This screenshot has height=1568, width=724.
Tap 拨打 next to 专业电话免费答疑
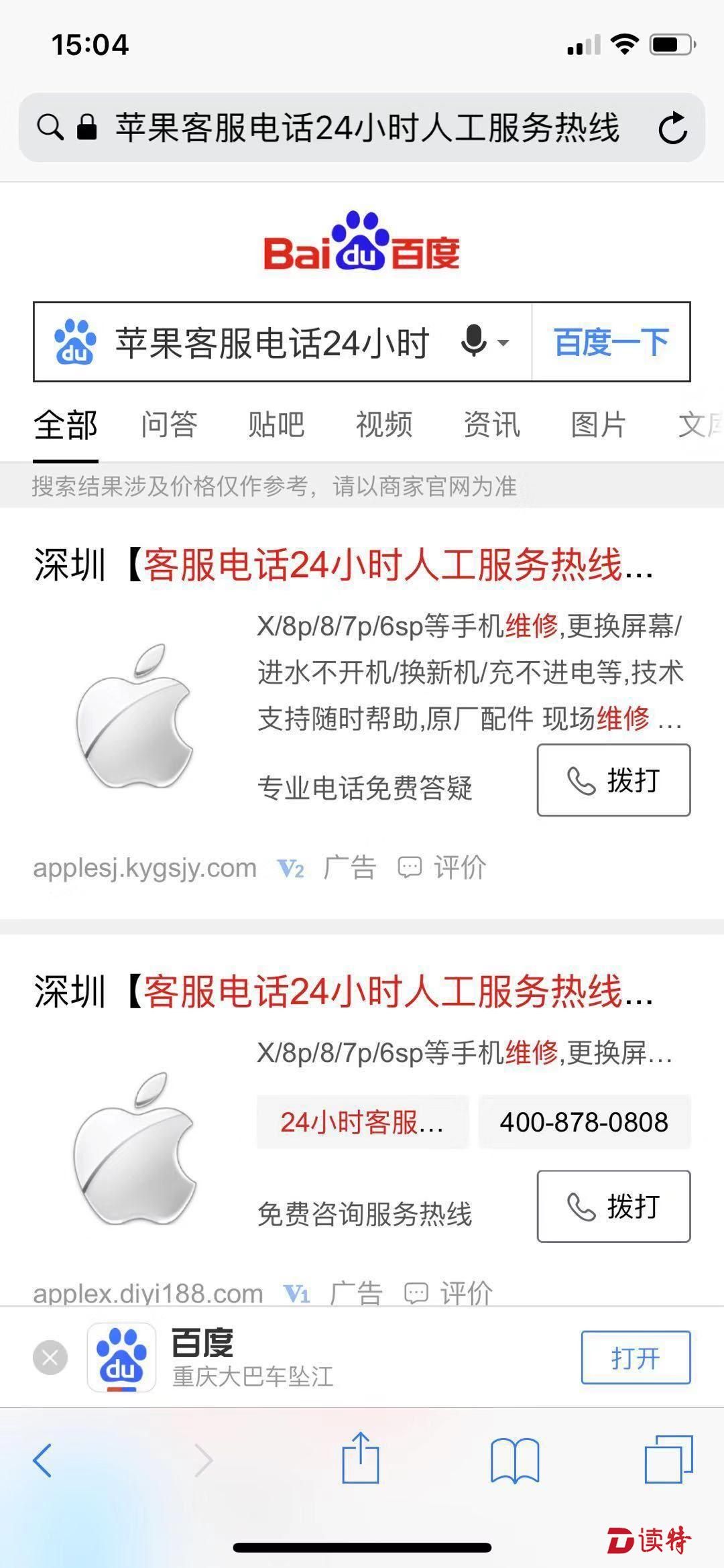[613, 780]
